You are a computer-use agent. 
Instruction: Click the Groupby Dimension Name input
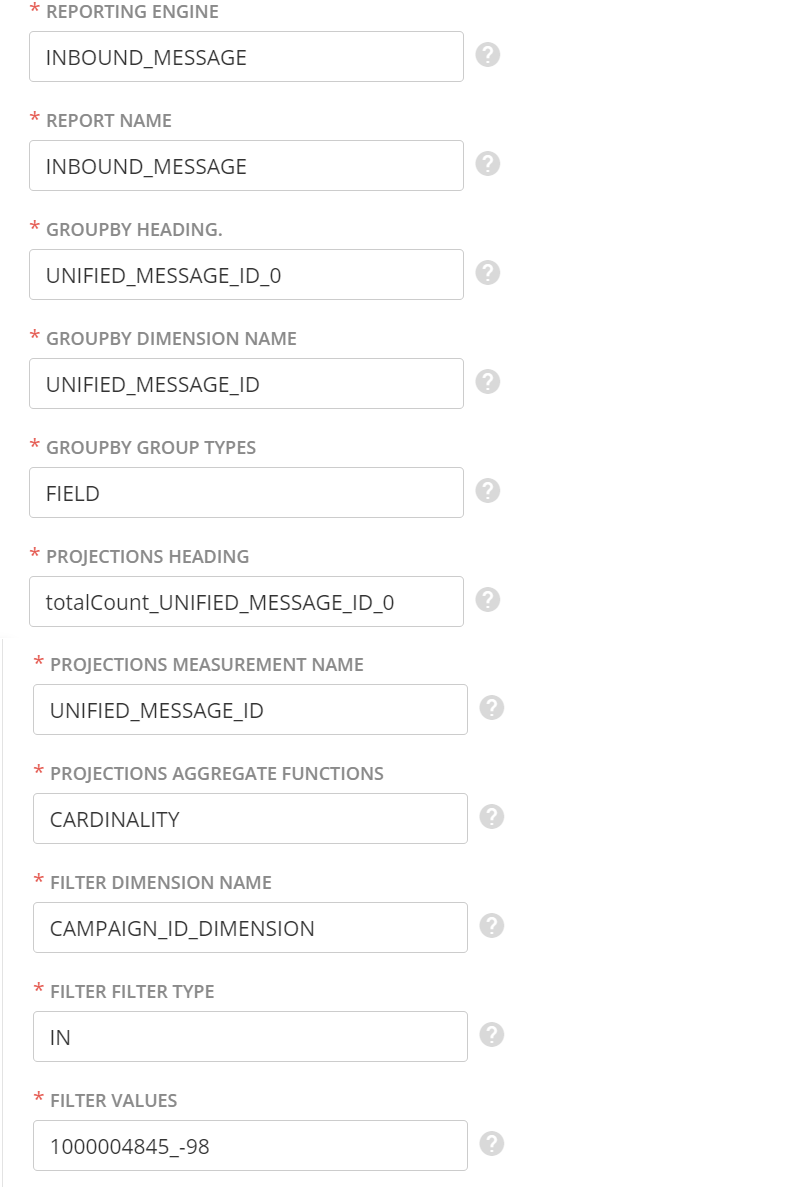tap(245, 384)
